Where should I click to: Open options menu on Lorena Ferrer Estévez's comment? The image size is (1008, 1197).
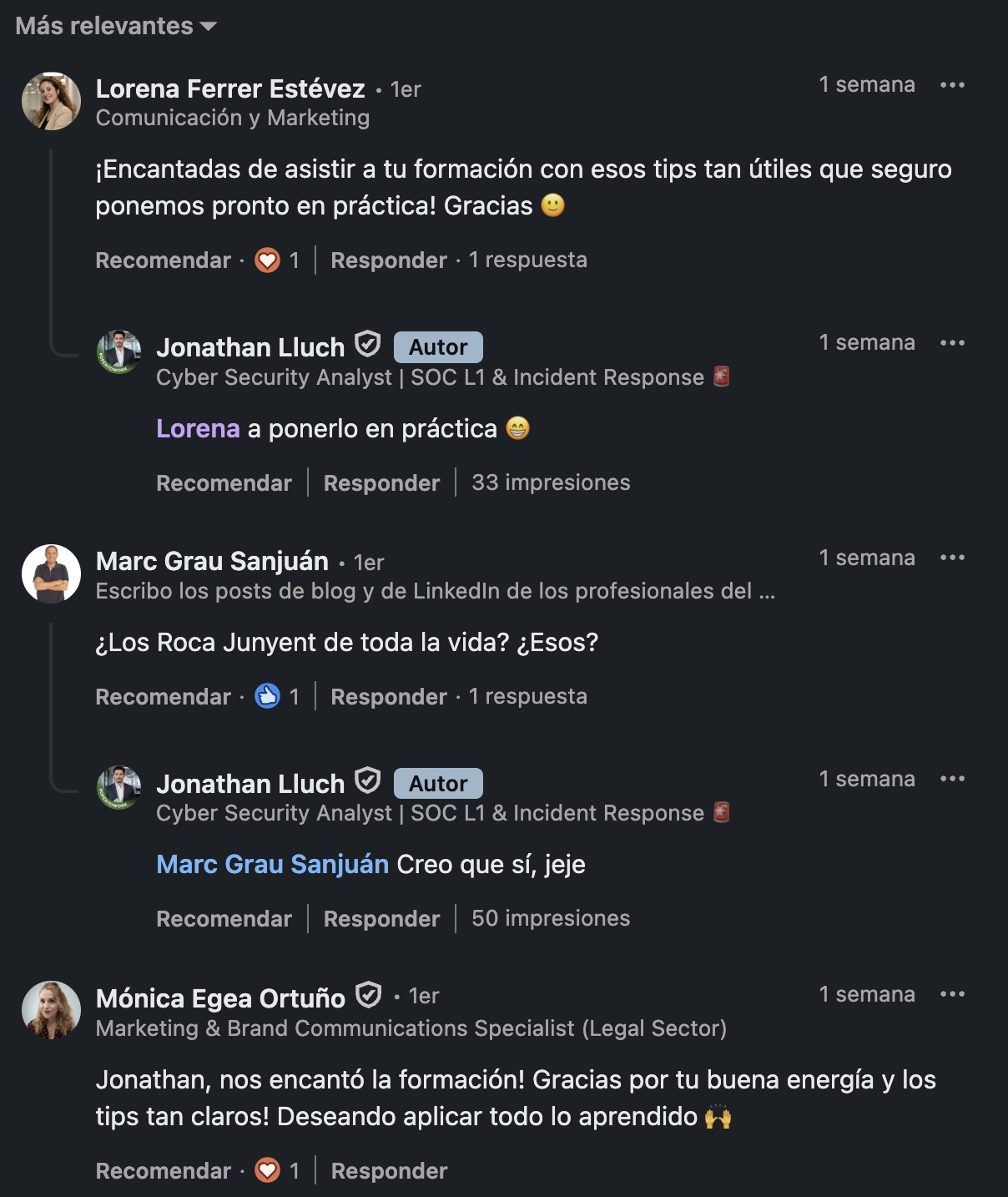pos(952,85)
